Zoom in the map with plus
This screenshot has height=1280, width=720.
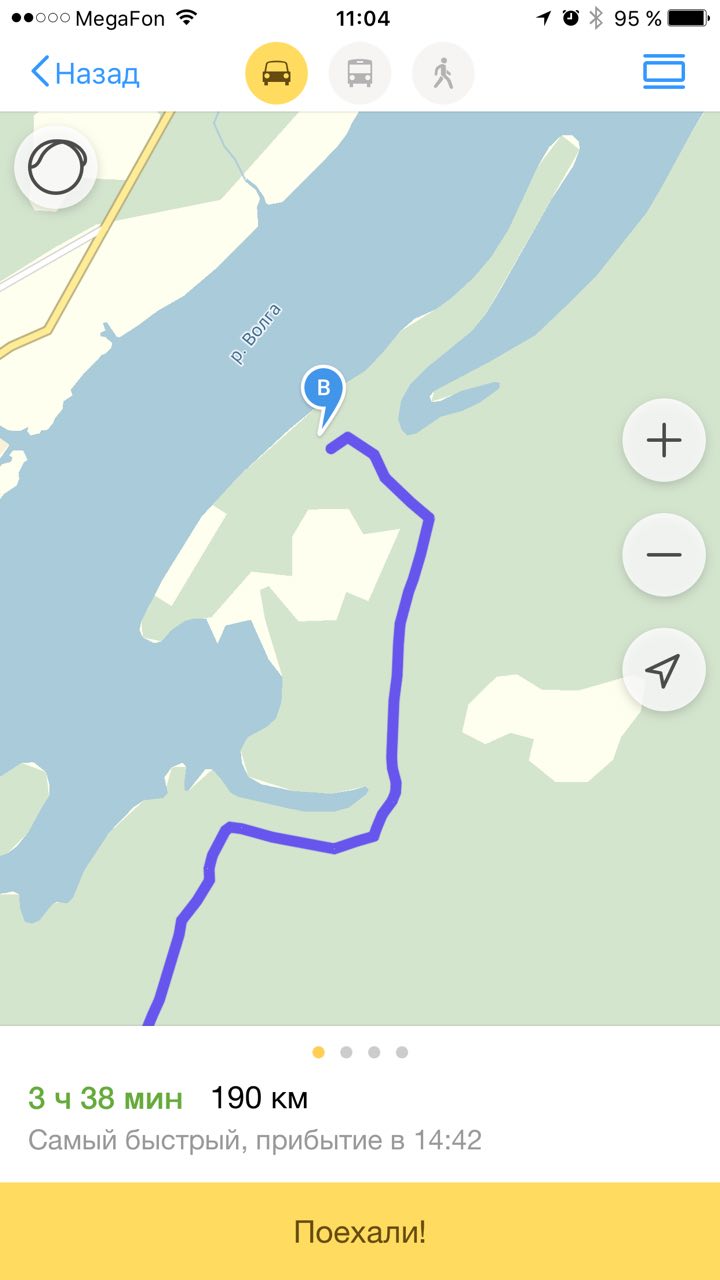coord(664,440)
